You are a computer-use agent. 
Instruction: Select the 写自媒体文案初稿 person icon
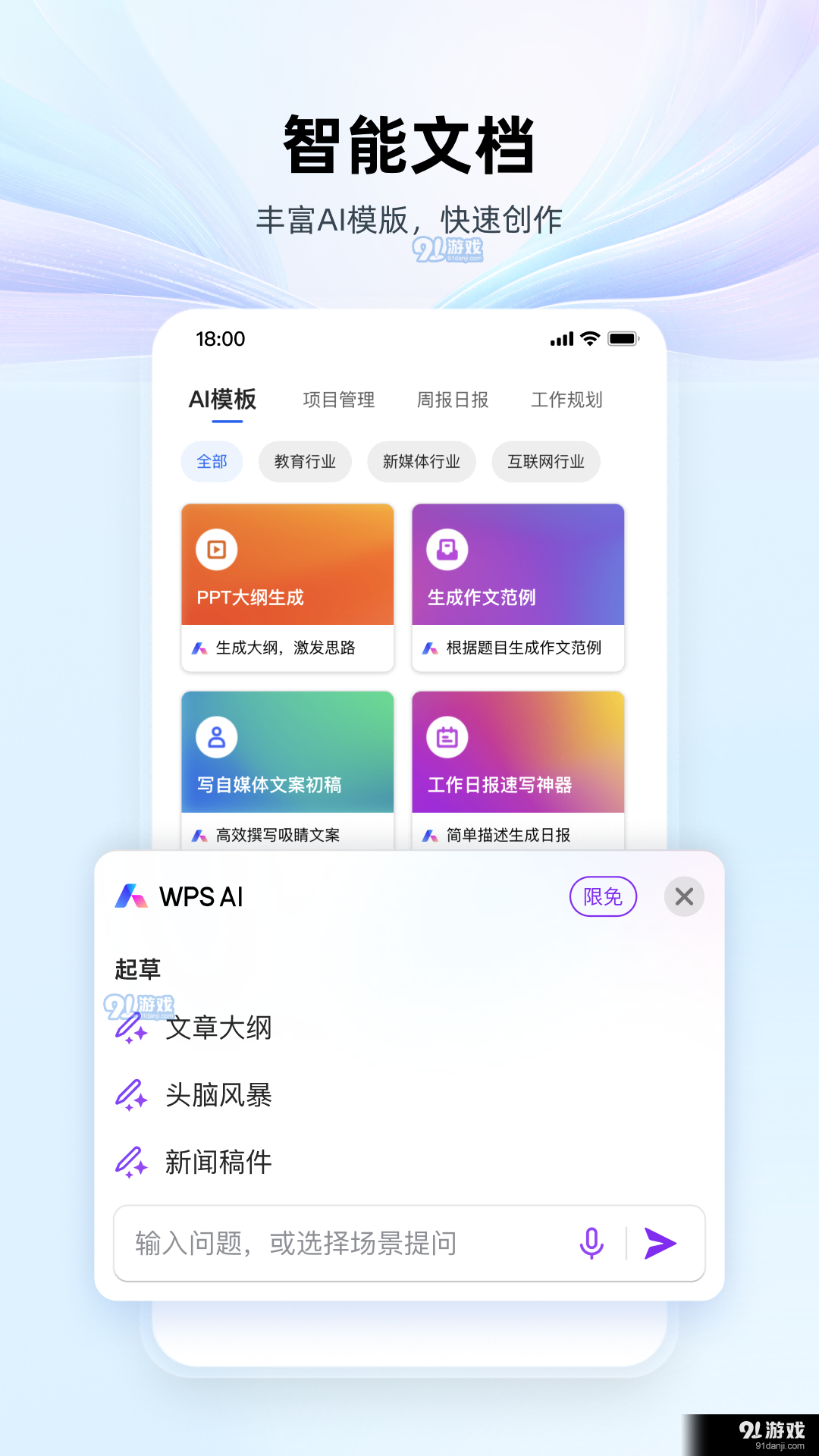pyautogui.click(x=215, y=738)
